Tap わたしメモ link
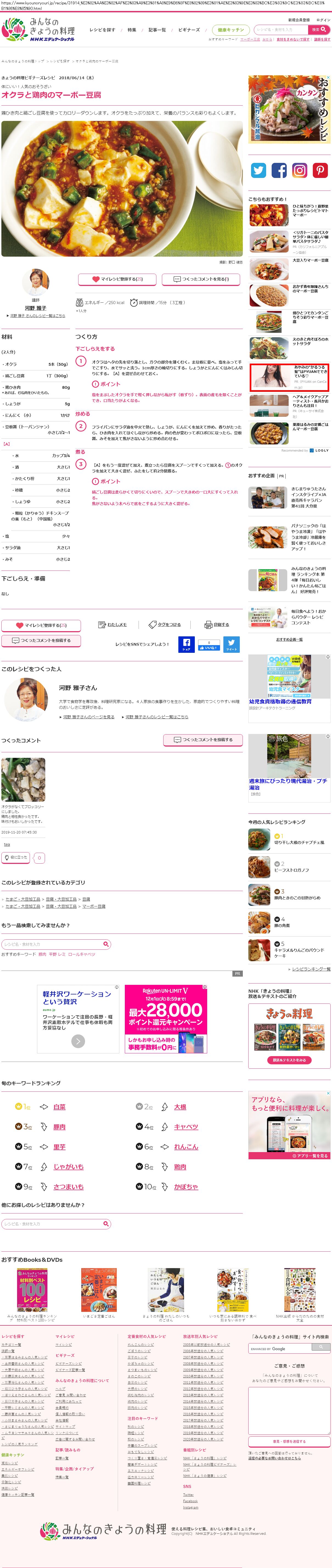332x1568 pixels. tap(113, 625)
